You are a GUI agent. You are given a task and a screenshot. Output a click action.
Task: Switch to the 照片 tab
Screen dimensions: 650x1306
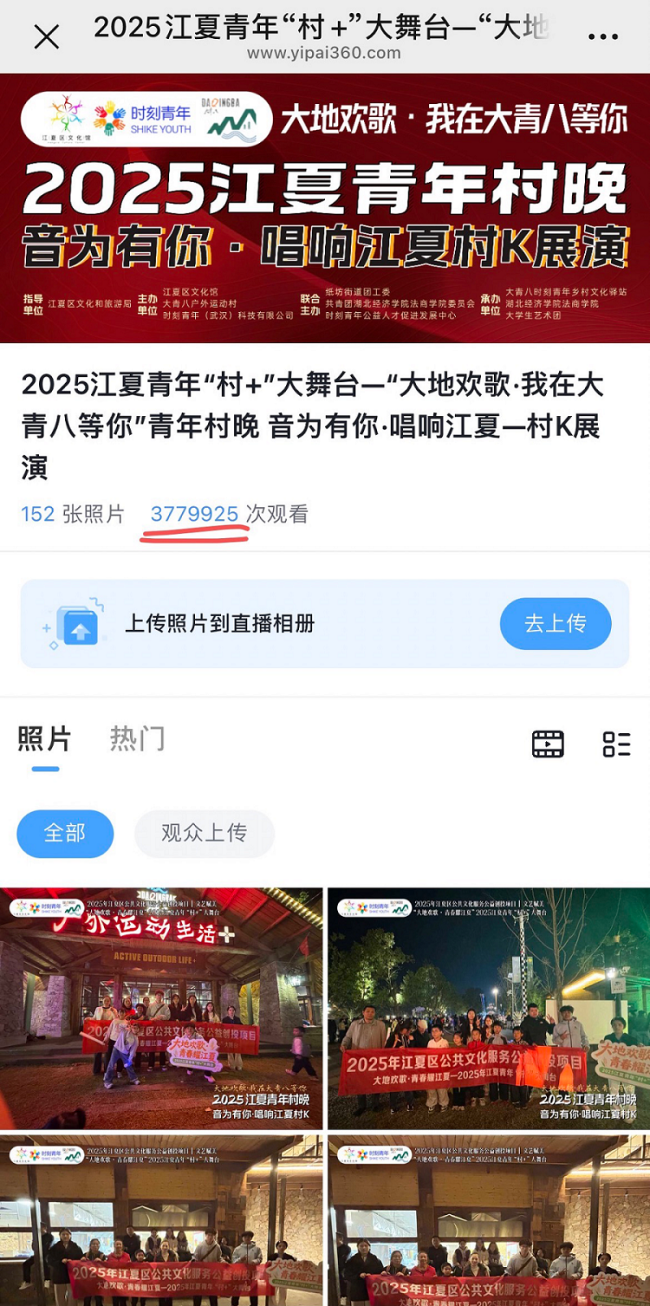click(x=44, y=740)
